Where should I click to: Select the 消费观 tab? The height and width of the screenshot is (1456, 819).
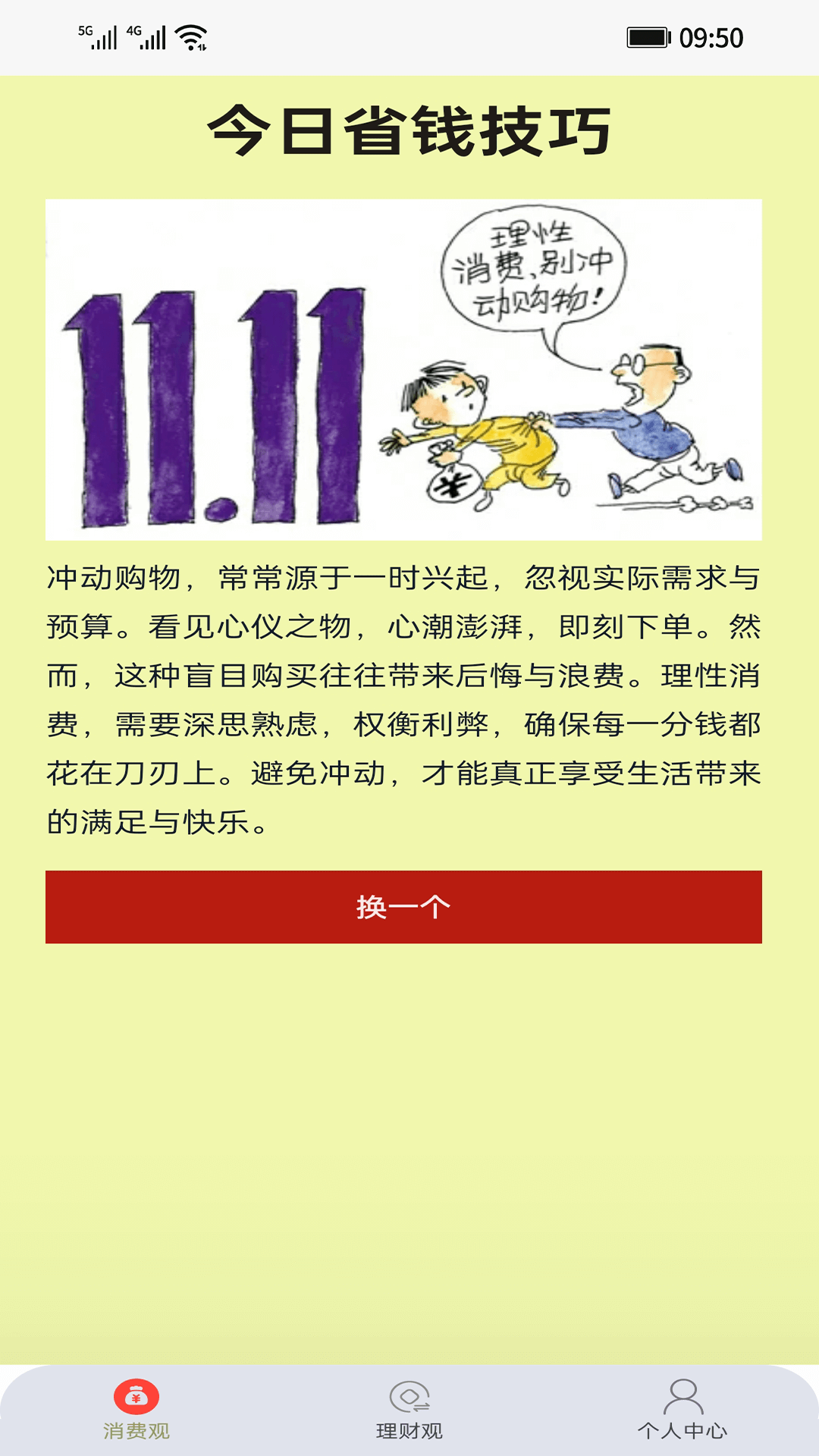pyautogui.click(x=136, y=1410)
